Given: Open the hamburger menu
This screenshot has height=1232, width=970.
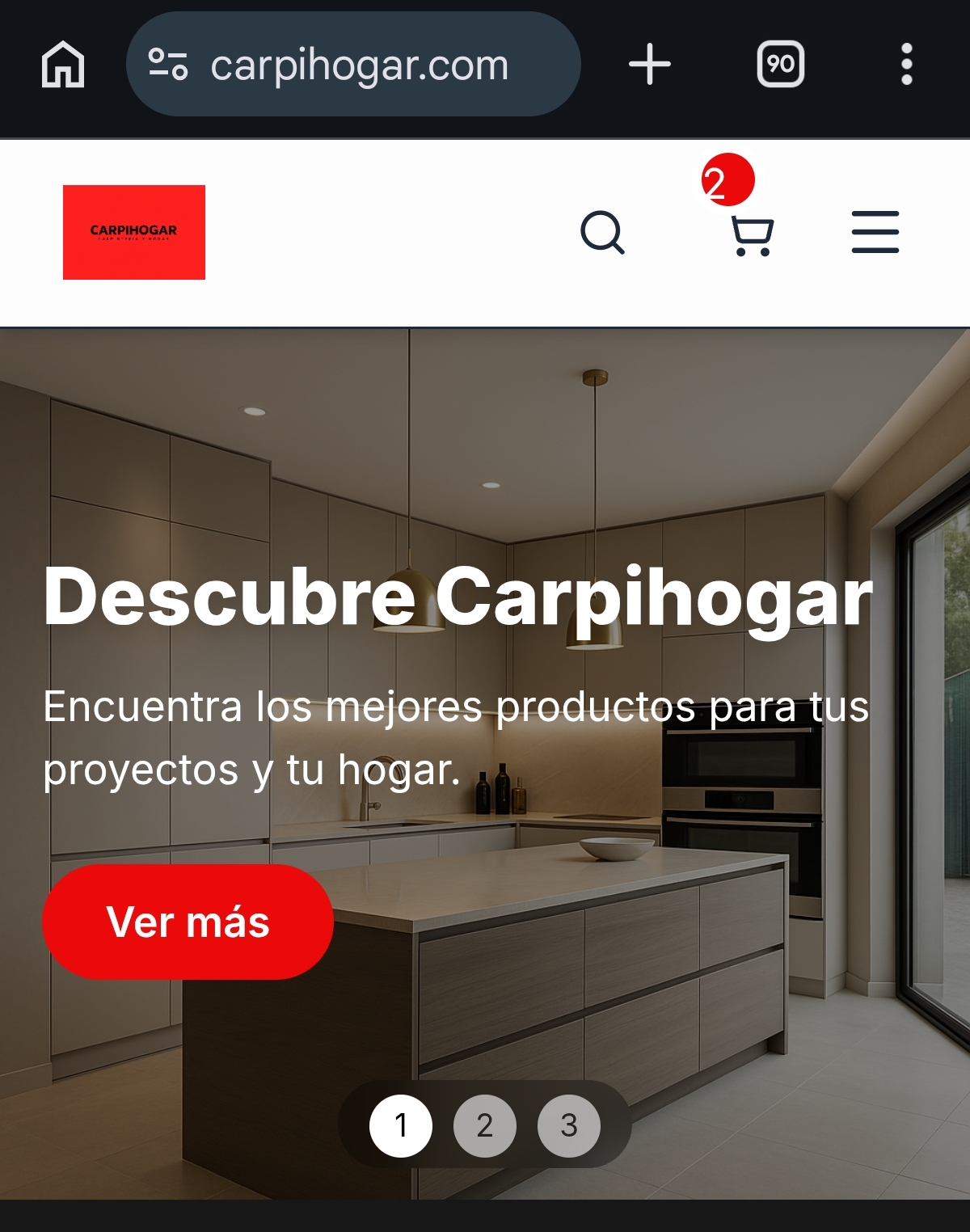Looking at the screenshot, I should tap(875, 233).
